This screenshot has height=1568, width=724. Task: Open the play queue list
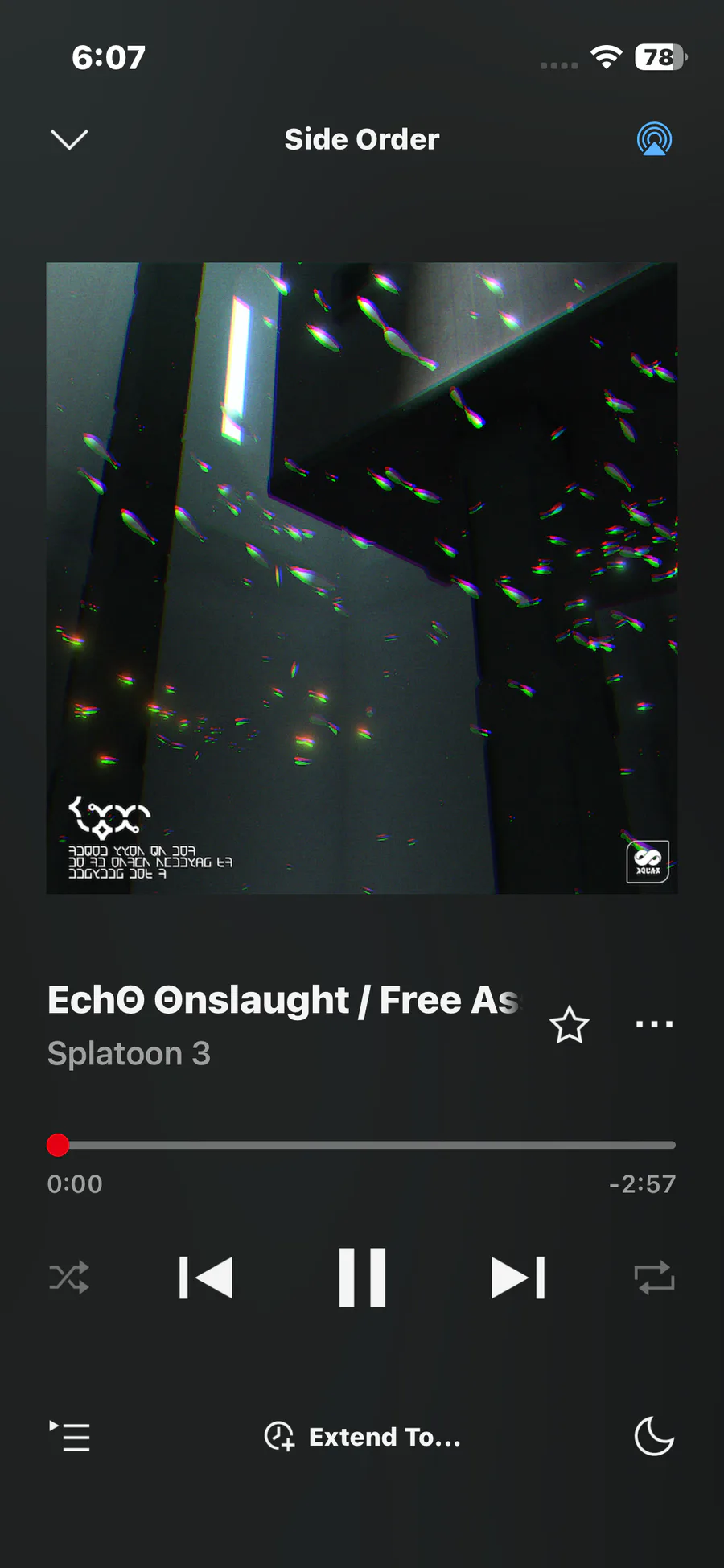coord(70,1436)
